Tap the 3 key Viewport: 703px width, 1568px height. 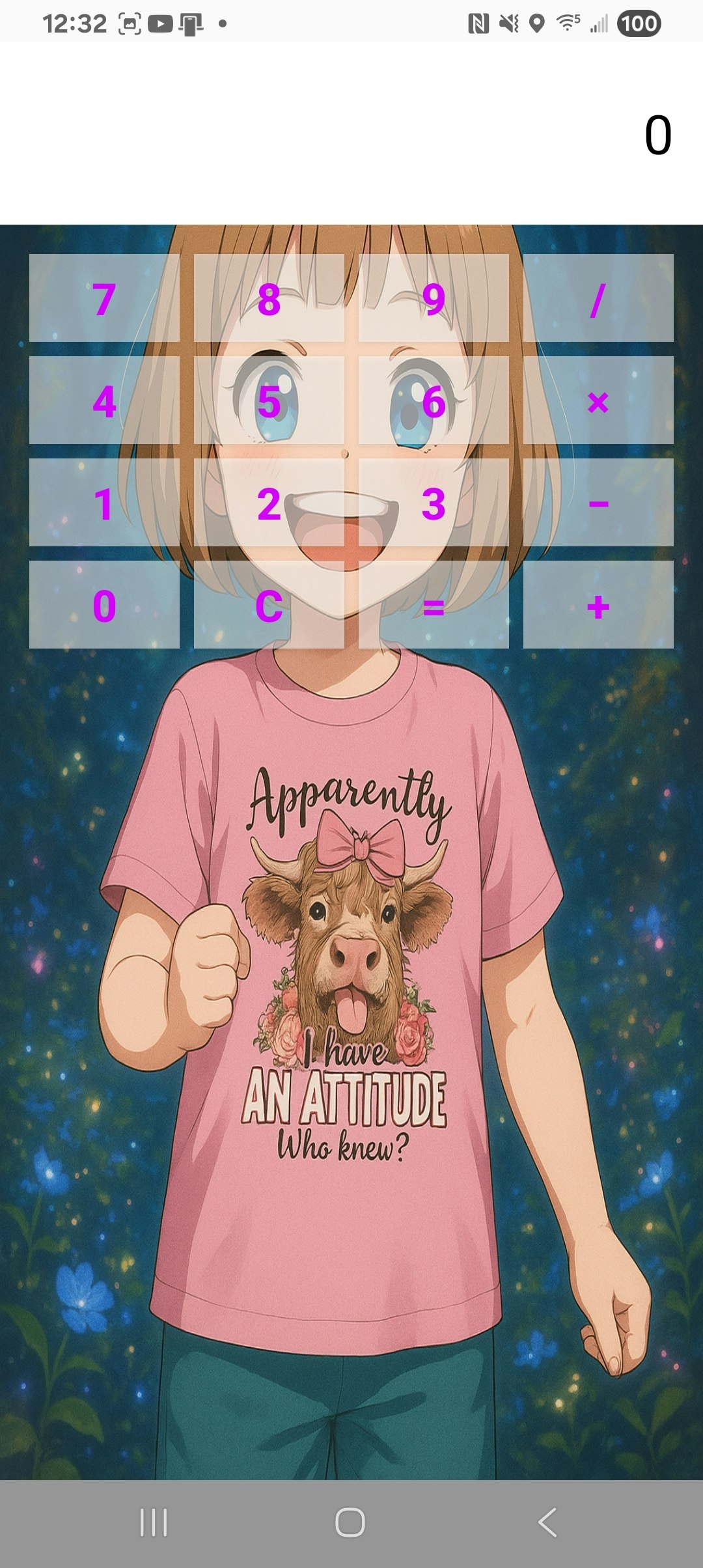coord(434,503)
